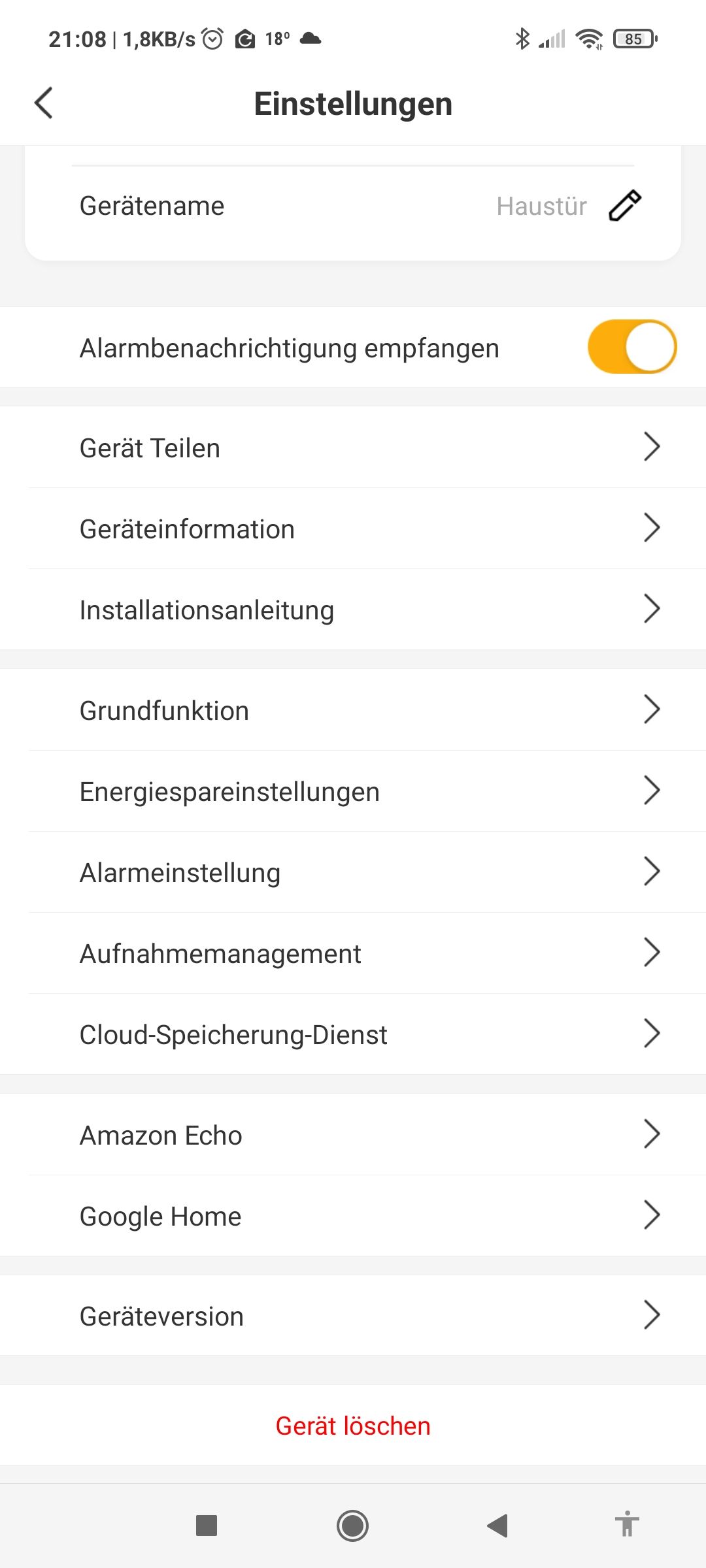This screenshot has height=1568, width=706.
Task: Go back from Einstellungen screen
Action: 44,103
